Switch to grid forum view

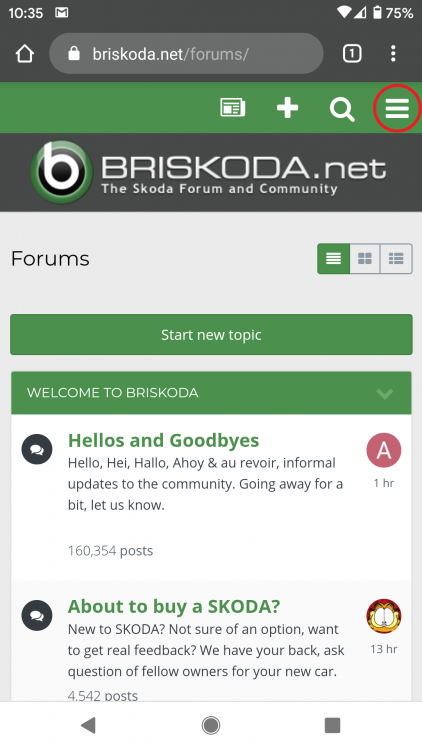[x=365, y=259]
